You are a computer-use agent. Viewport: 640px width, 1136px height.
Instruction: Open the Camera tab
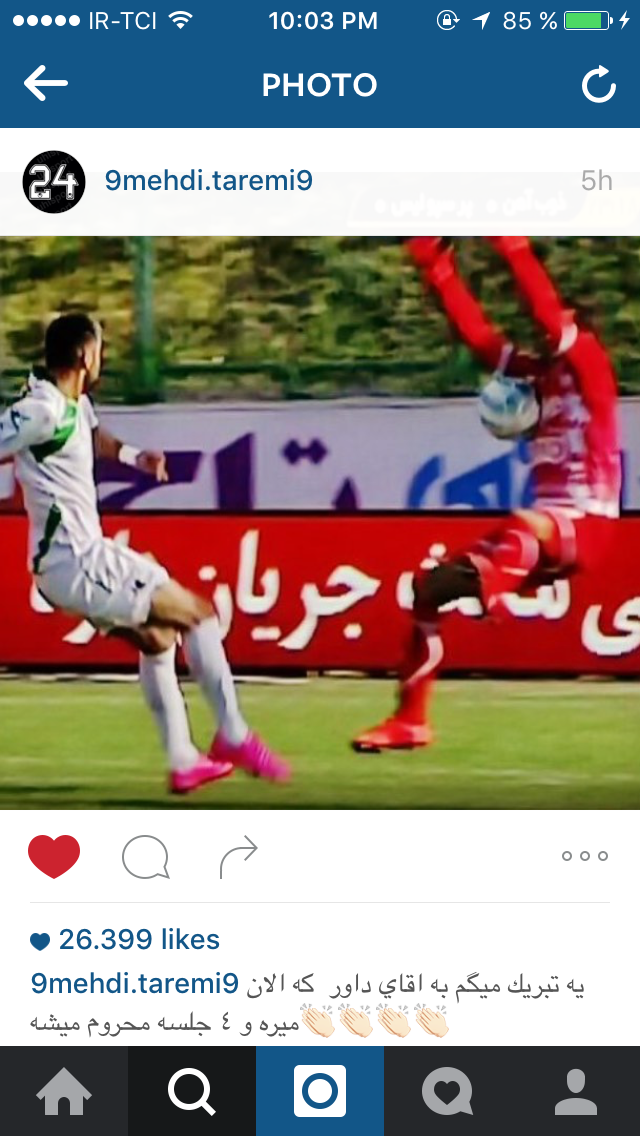pyautogui.click(x=320, y=1091)
